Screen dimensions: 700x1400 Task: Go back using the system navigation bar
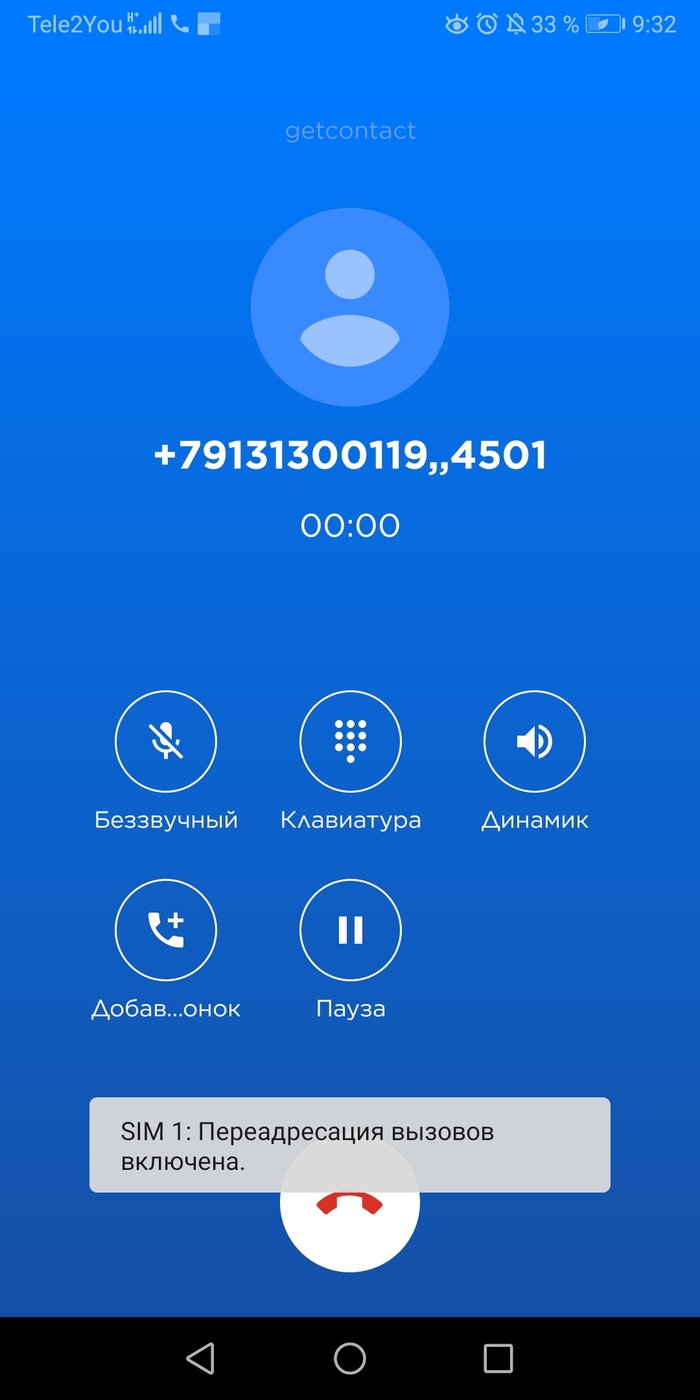201,1358
